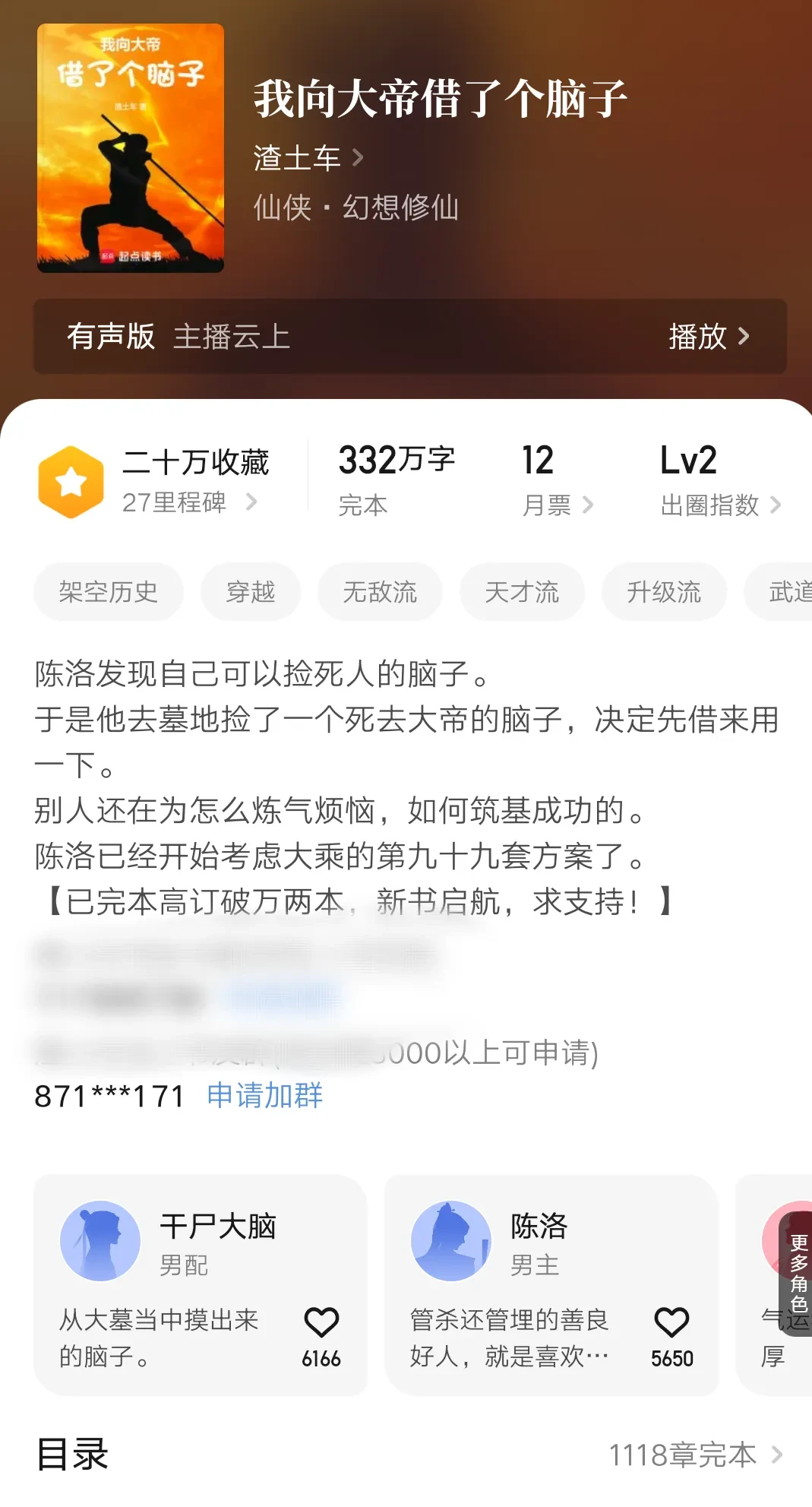Like the character 陈洛
812x1507 pixels.
(x=671, y=1324)
